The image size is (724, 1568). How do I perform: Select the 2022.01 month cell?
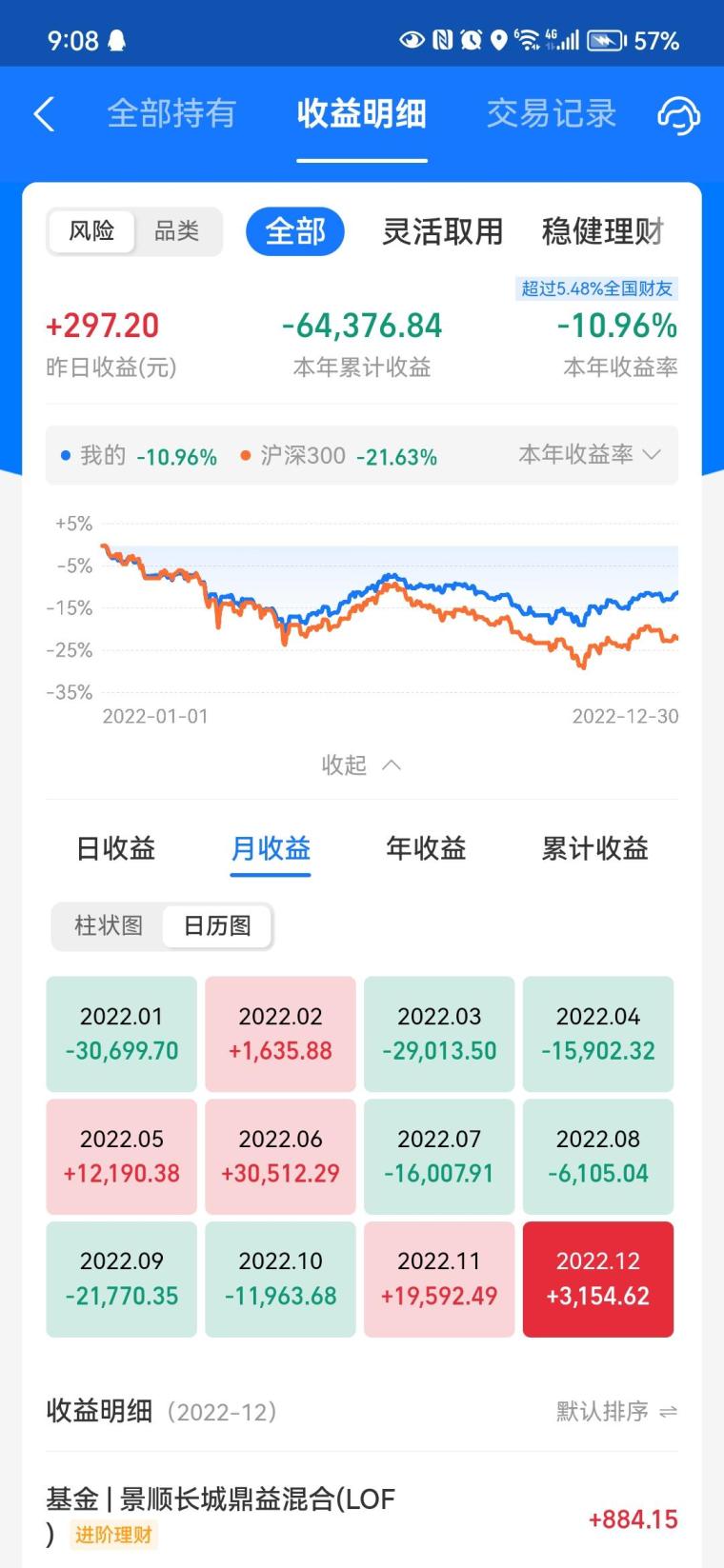click(x=122, y=1034)
